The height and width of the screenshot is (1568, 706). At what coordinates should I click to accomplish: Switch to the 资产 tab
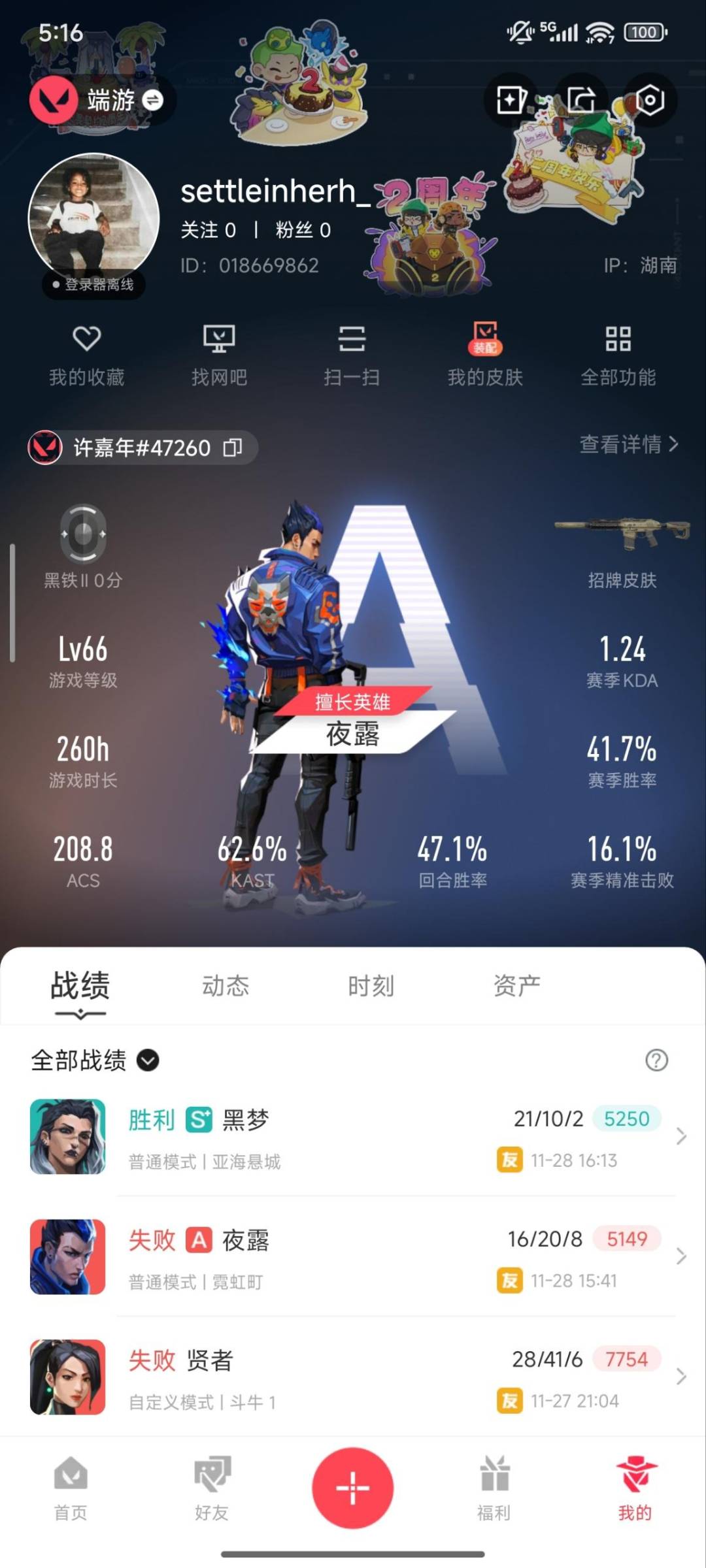coord(516,985)
